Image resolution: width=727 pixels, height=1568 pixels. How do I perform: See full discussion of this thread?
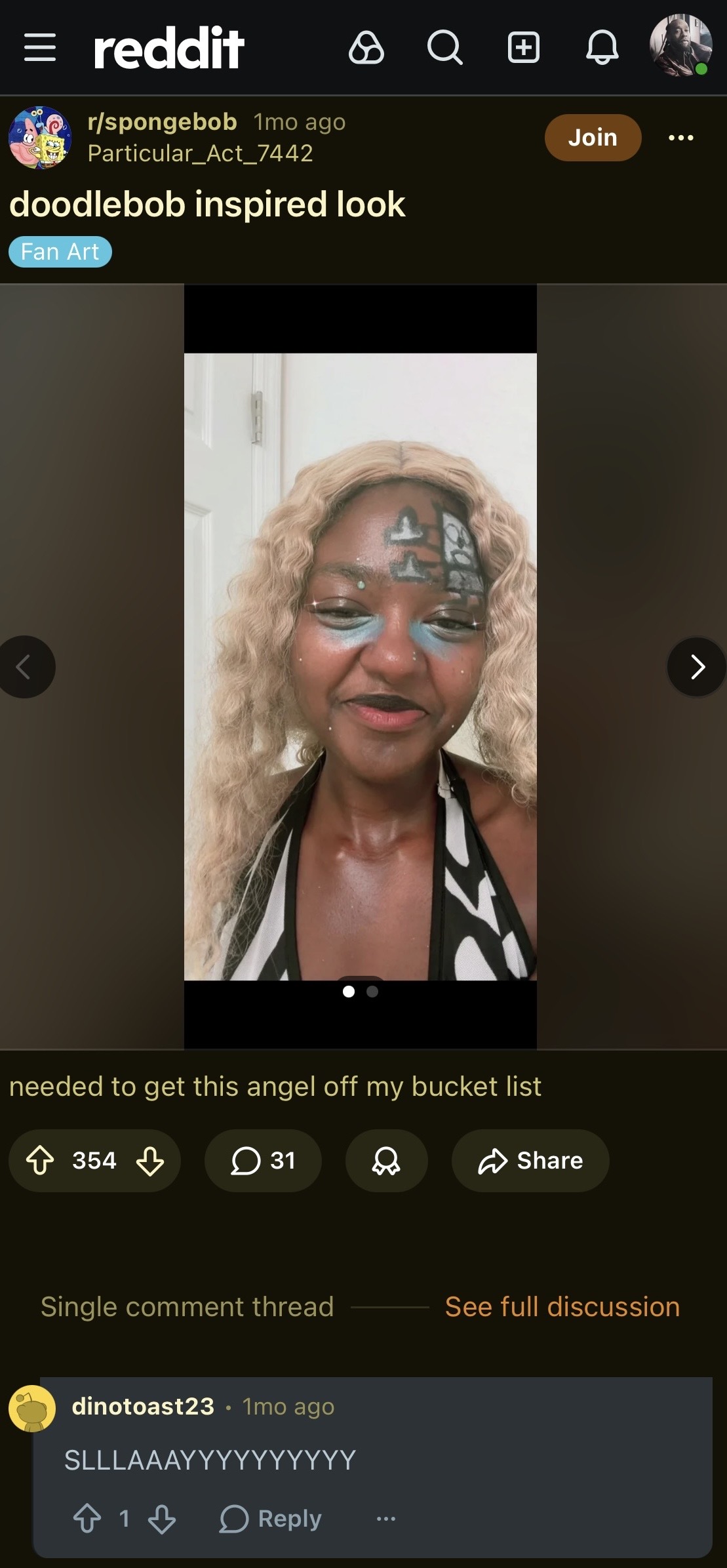tap(562, 1306)
